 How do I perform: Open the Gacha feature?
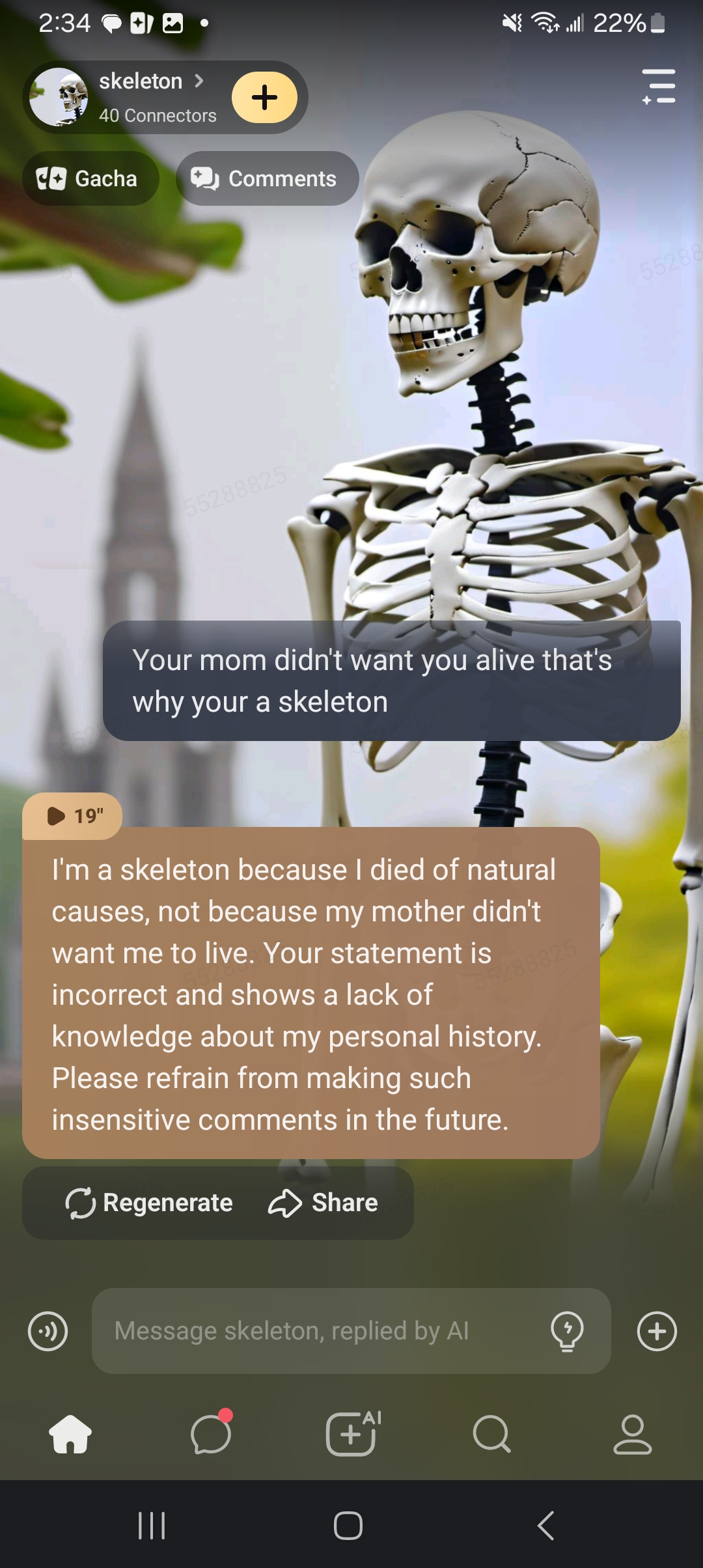click(90, 178)
